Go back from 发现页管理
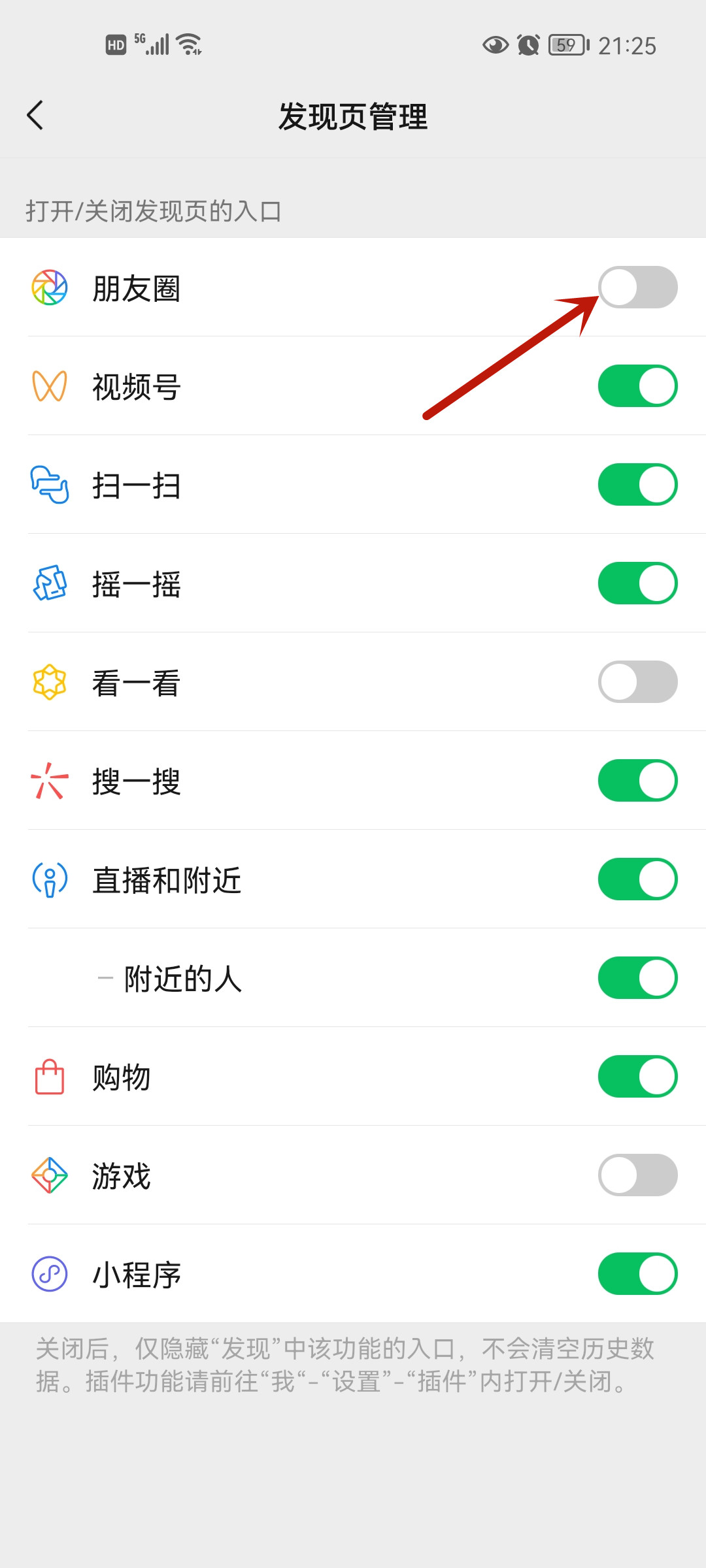 [35, 116]
